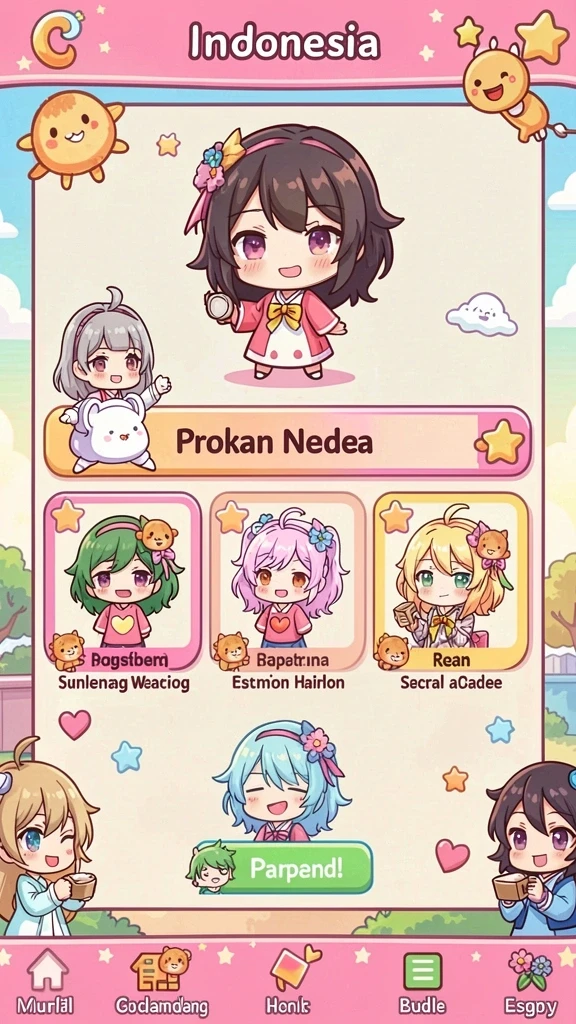Open the Bapatrina character card
Image resolution: width=576 pixels, height=1024 pixels.
coord(288,581)
